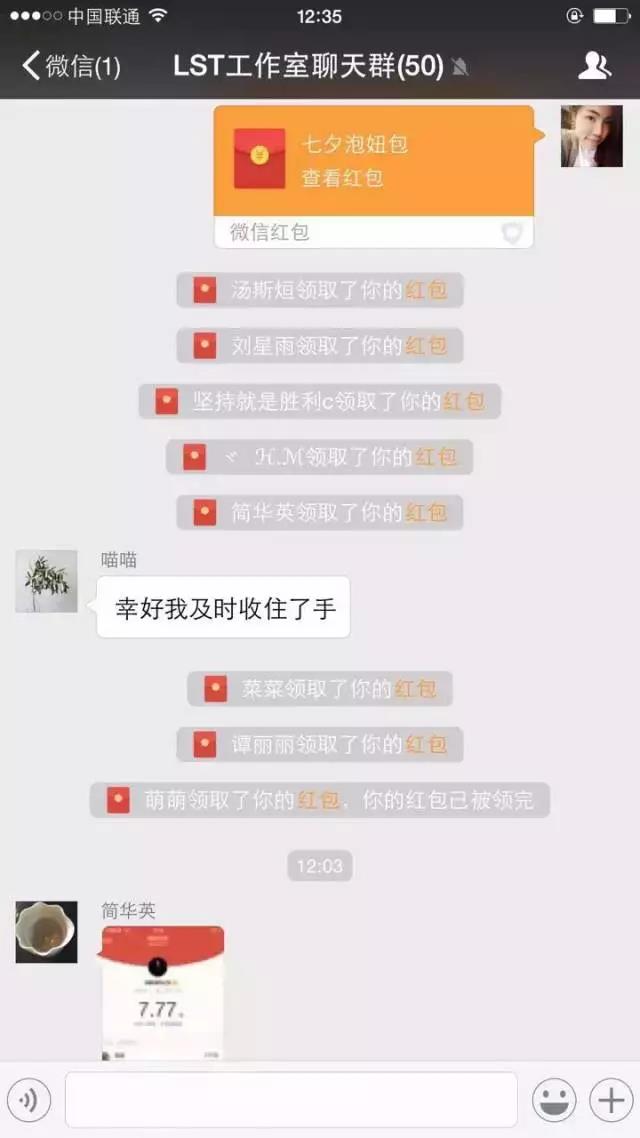Switch to voice message input
The width and height of the screenshot is (640, 1138).
pyautogui.click(x=30, y=1100)
